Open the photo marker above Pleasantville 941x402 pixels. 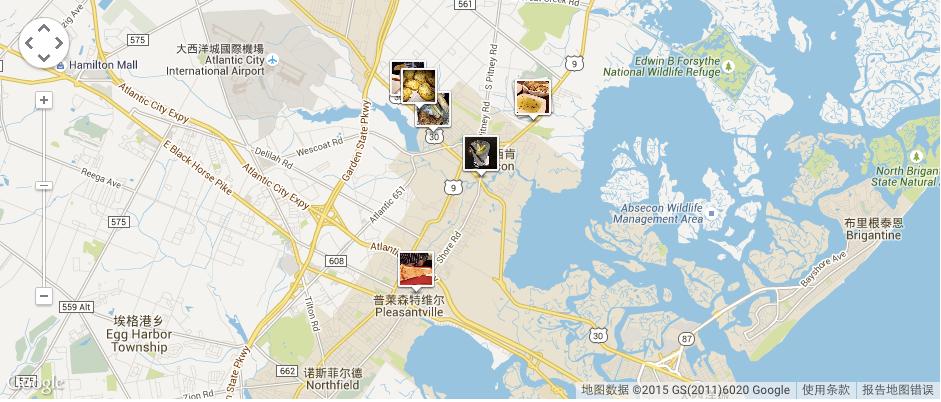point(415,270)
